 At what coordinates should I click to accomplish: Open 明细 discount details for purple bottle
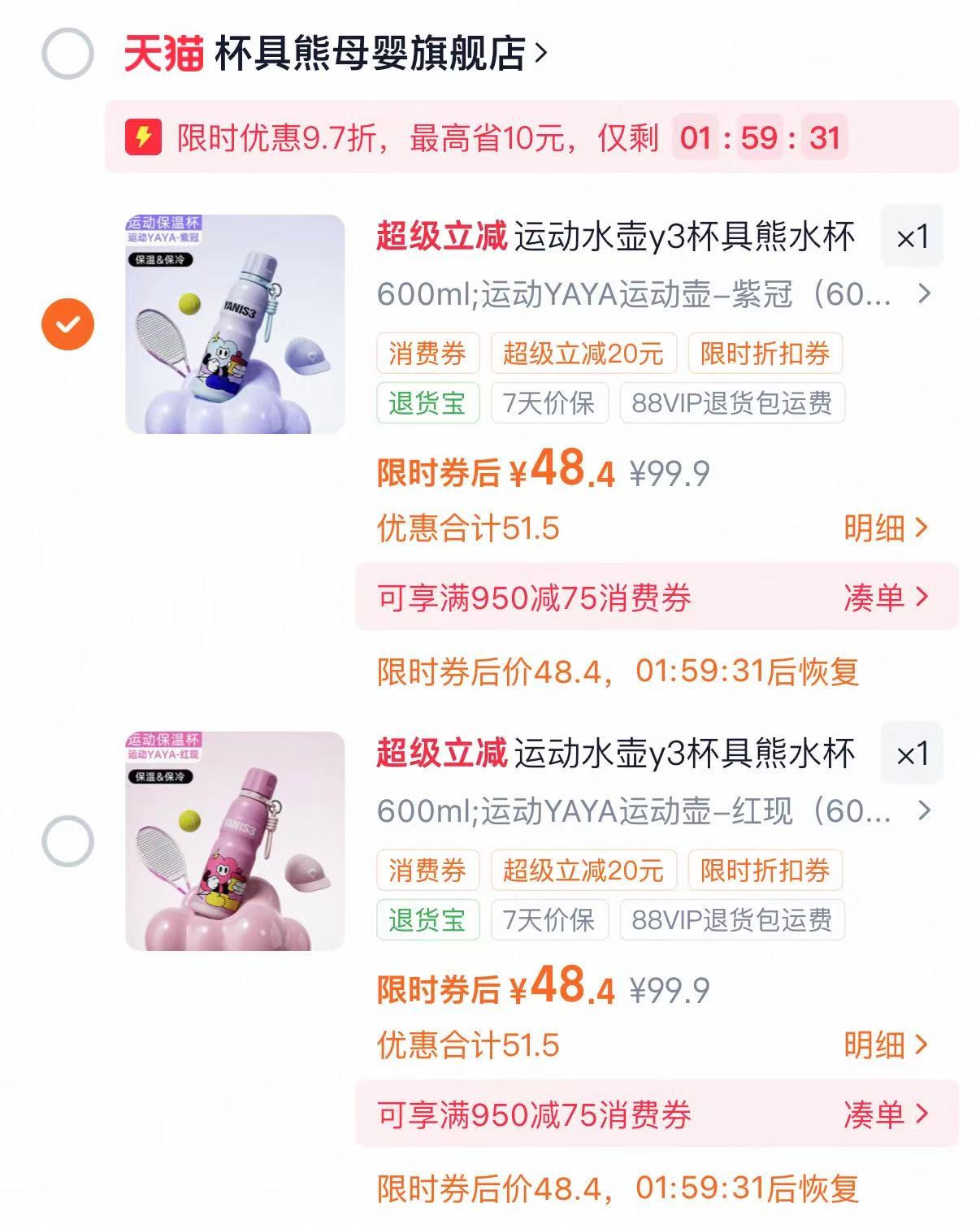click(886, 528)
